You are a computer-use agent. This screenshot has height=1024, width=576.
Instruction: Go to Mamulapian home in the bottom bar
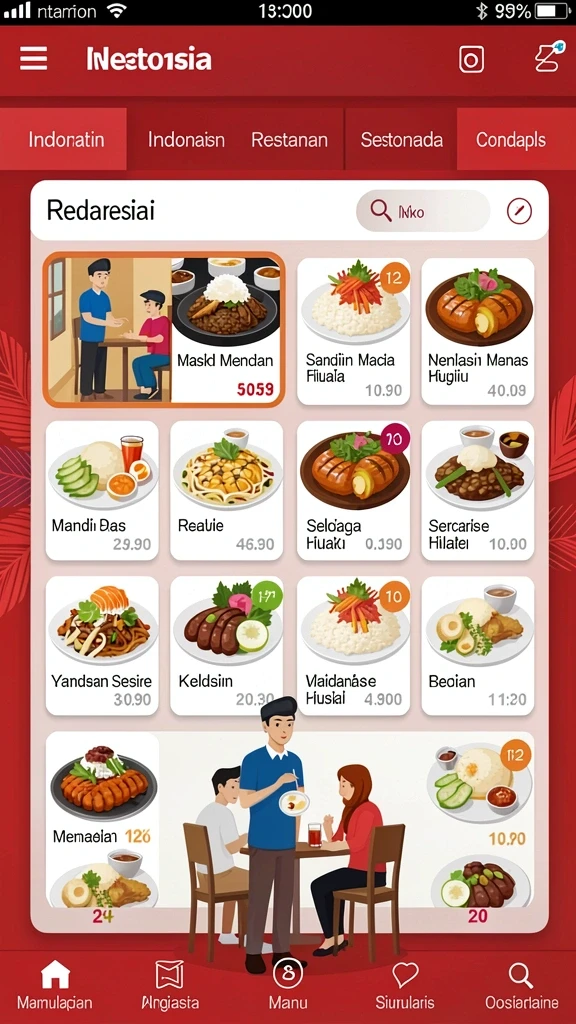55,984
